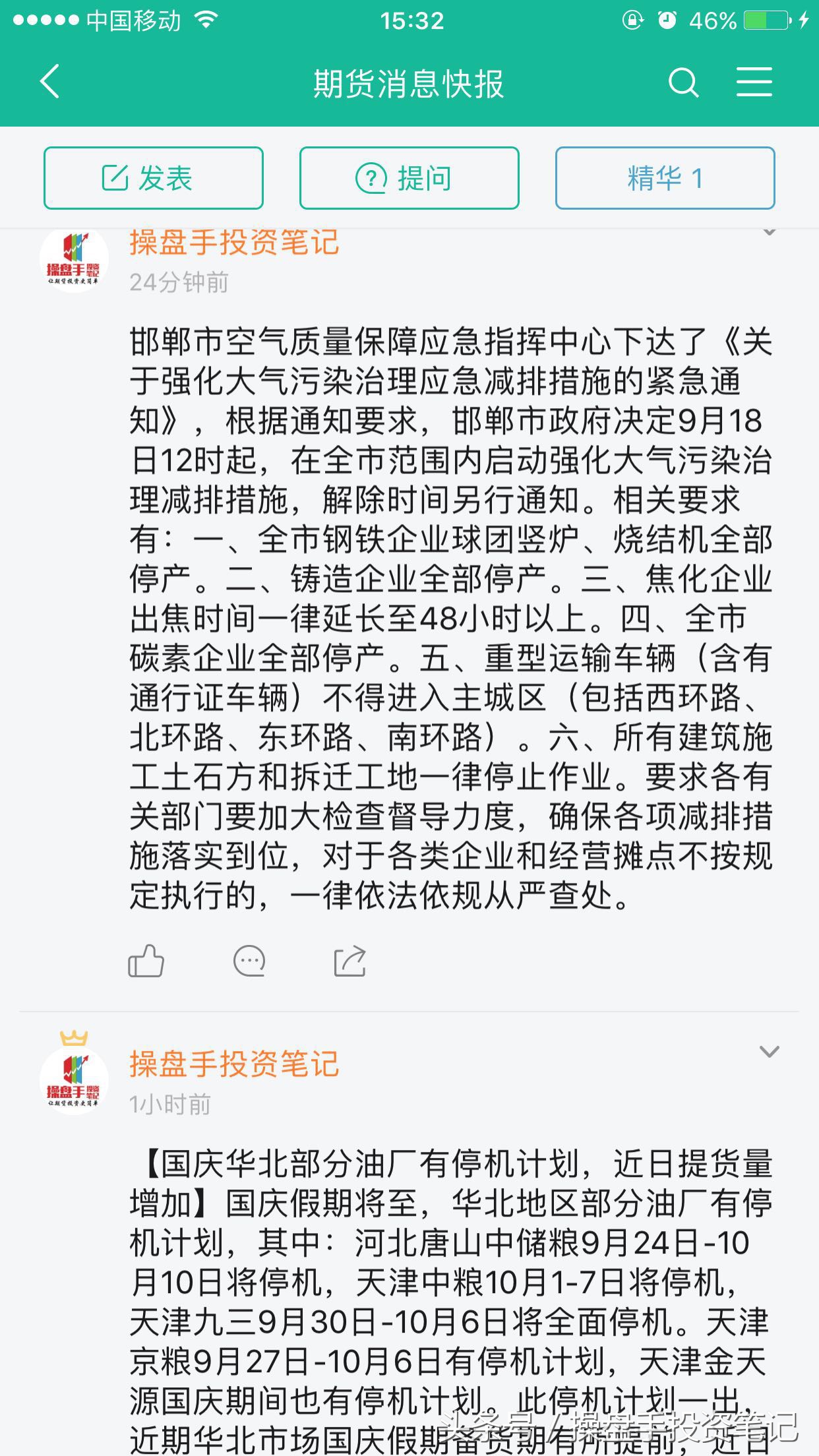Tap 提问 to ask a question
The width and height of the screenshot is (819, 1456).
coord(408,177)
